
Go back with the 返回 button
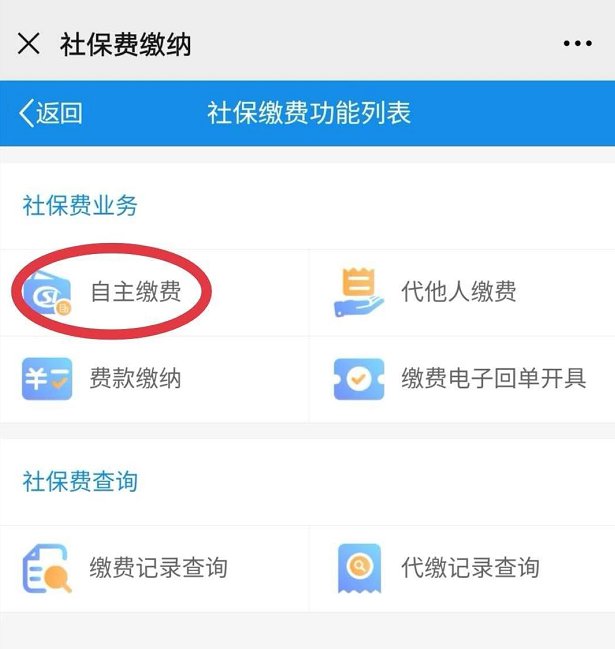coord(51,112)
